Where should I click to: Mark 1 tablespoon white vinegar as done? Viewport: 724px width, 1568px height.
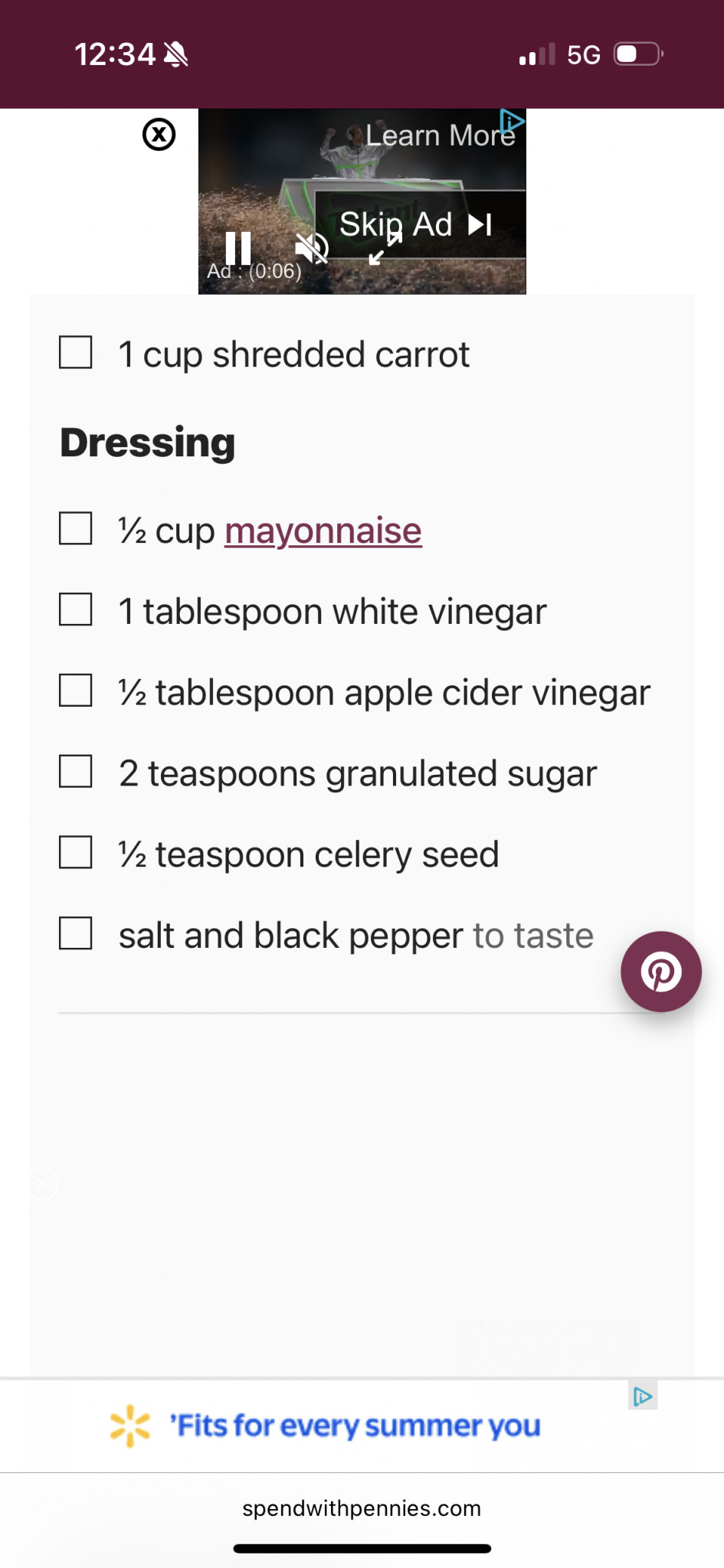pyautogui.click(x=76, y=609)
